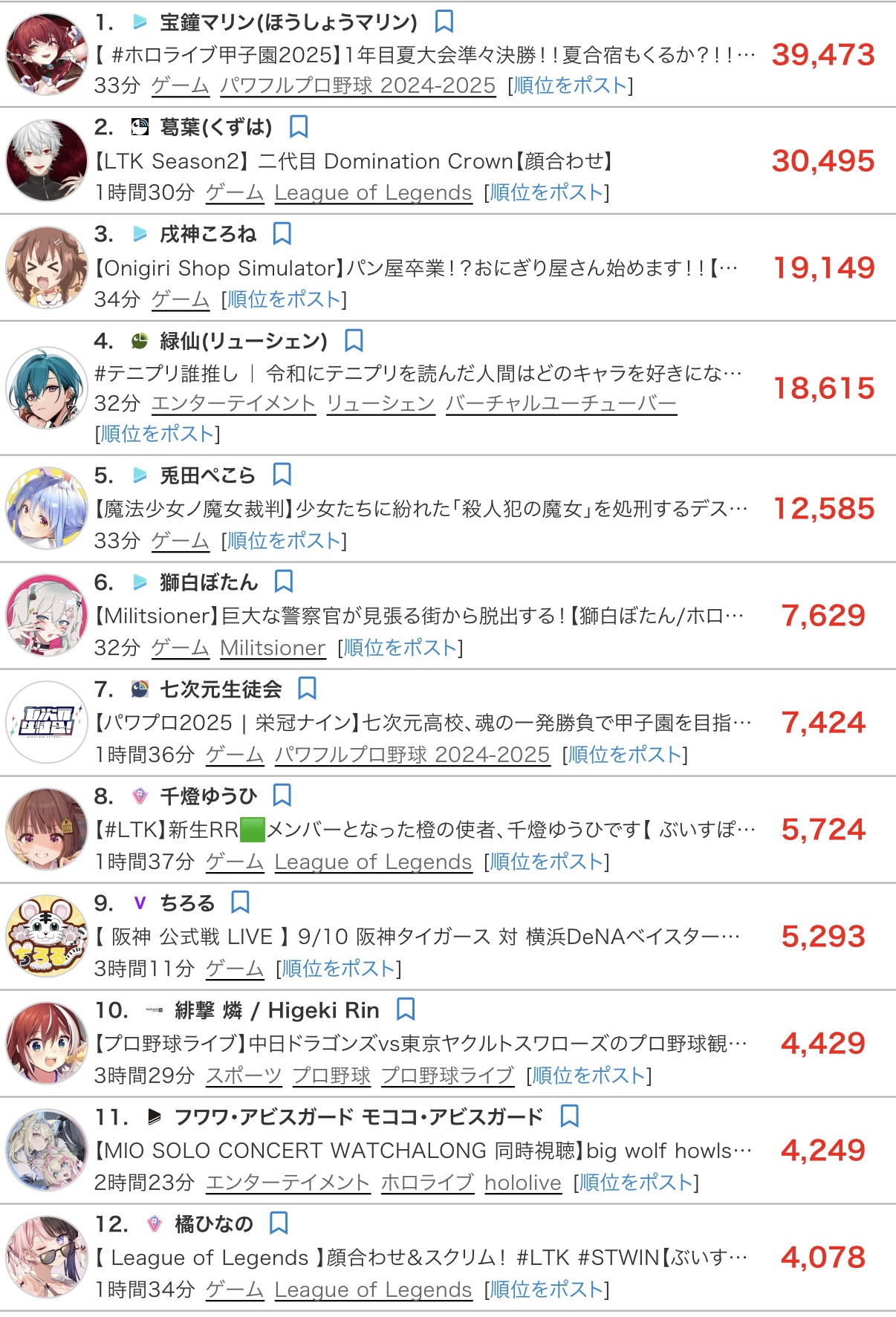
Task: Open the プロ野球ライブ tag link
Action: click(x=447, y=1076)
